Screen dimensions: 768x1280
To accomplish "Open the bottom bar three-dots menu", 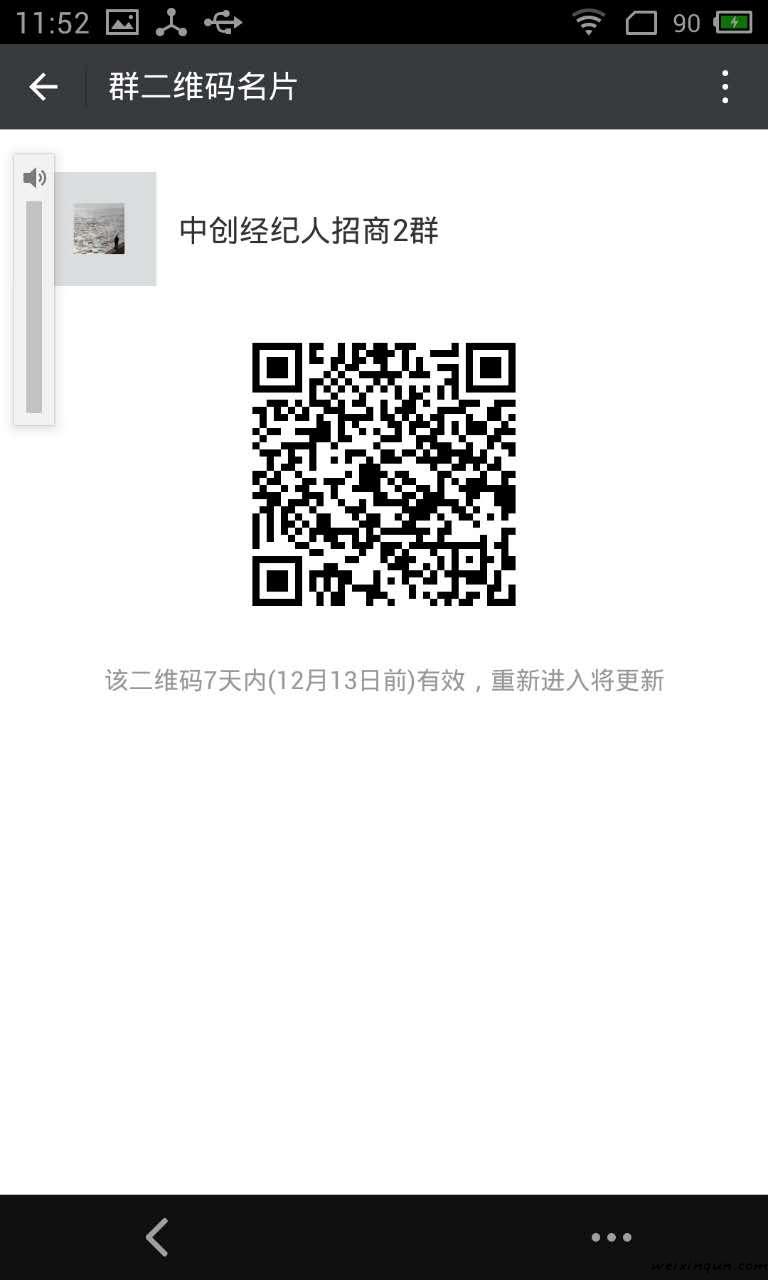I will pyautogui.click(x=611, y=1237).
